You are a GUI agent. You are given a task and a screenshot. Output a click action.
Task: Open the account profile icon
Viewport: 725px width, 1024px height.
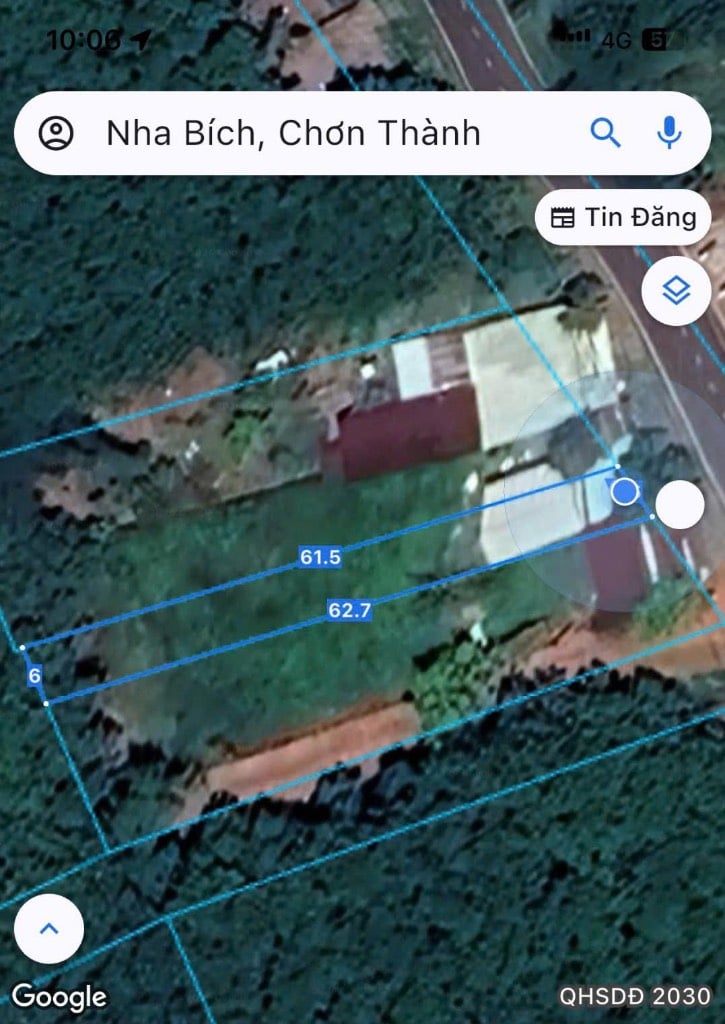tap(56, 133)
